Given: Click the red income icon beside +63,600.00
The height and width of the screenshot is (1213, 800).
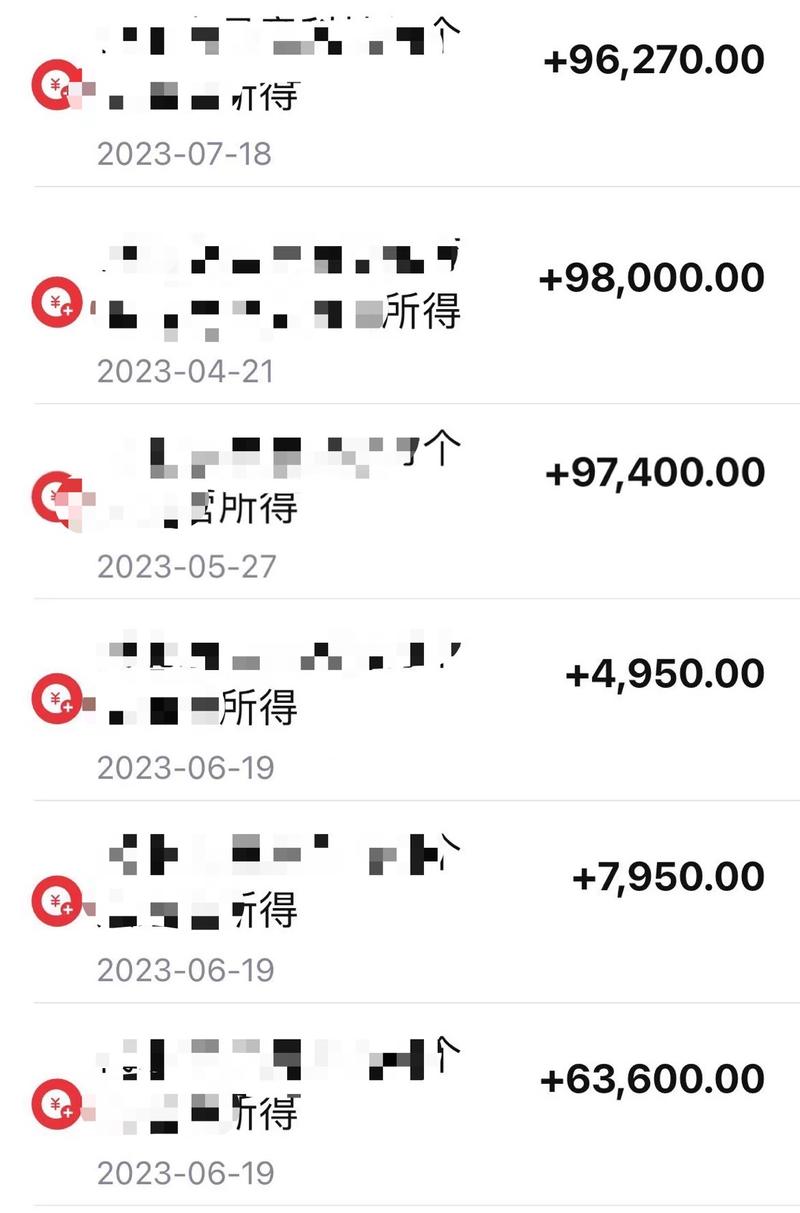Looking at the screenshot, I should (x=57, y=1102).
